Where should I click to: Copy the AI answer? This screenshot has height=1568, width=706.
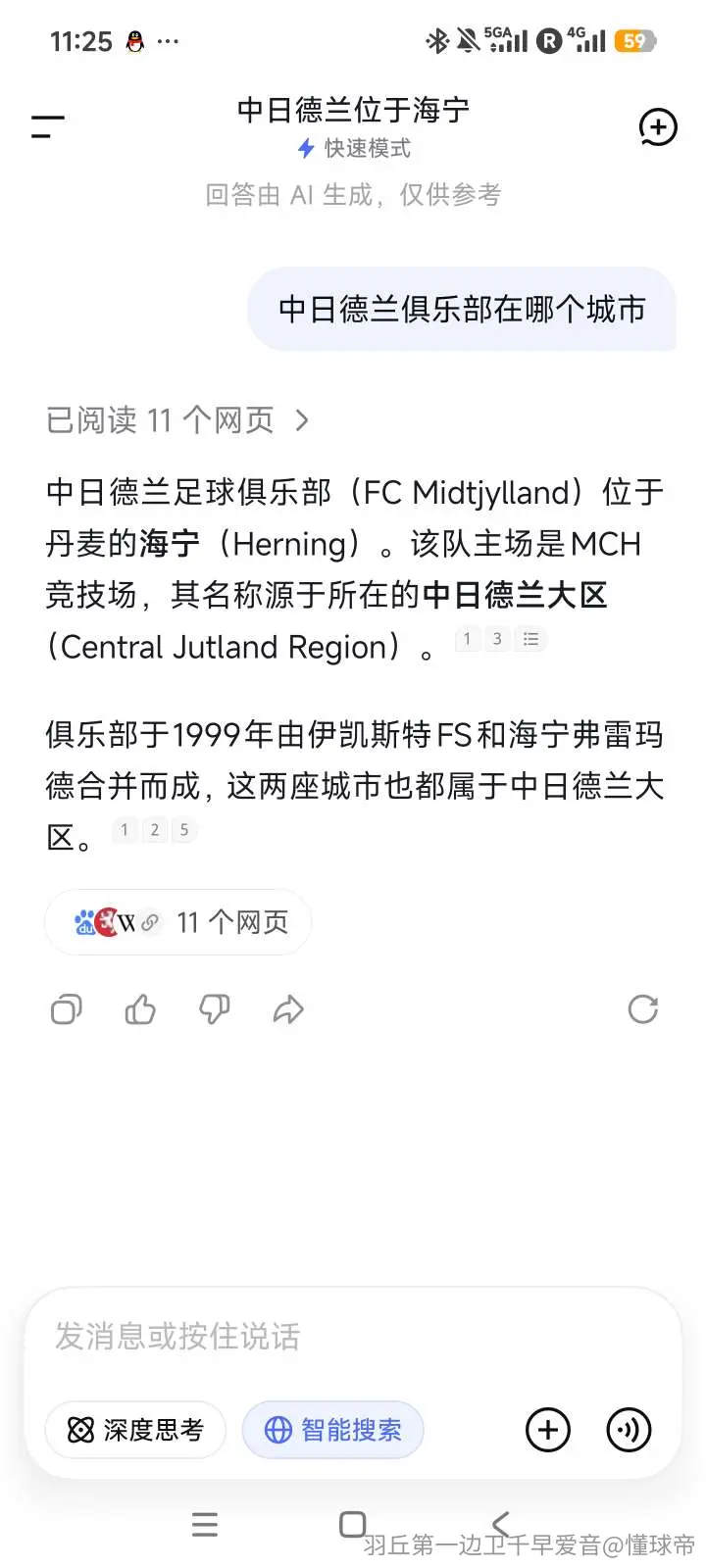point(67,1009)
